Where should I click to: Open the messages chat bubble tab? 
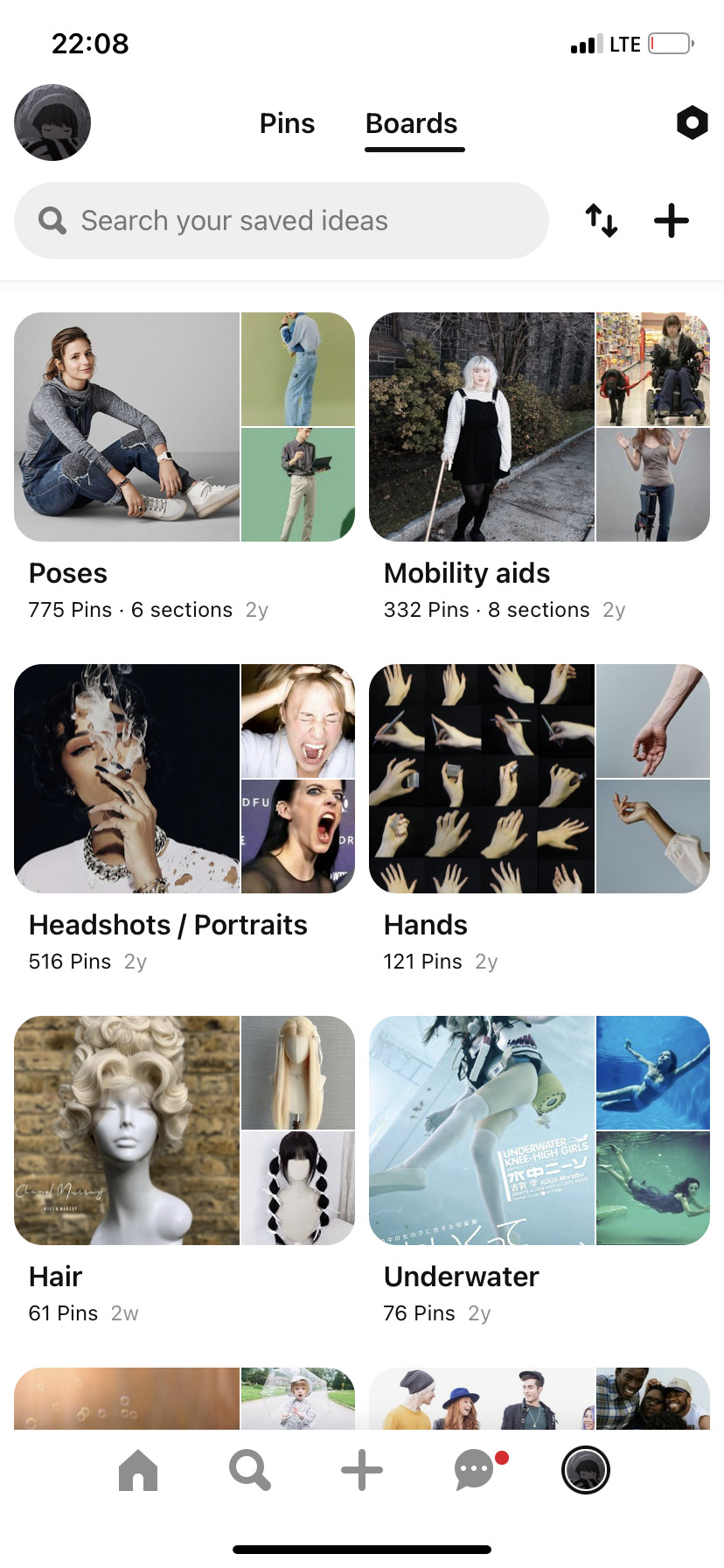click(x=475, y=1470)
